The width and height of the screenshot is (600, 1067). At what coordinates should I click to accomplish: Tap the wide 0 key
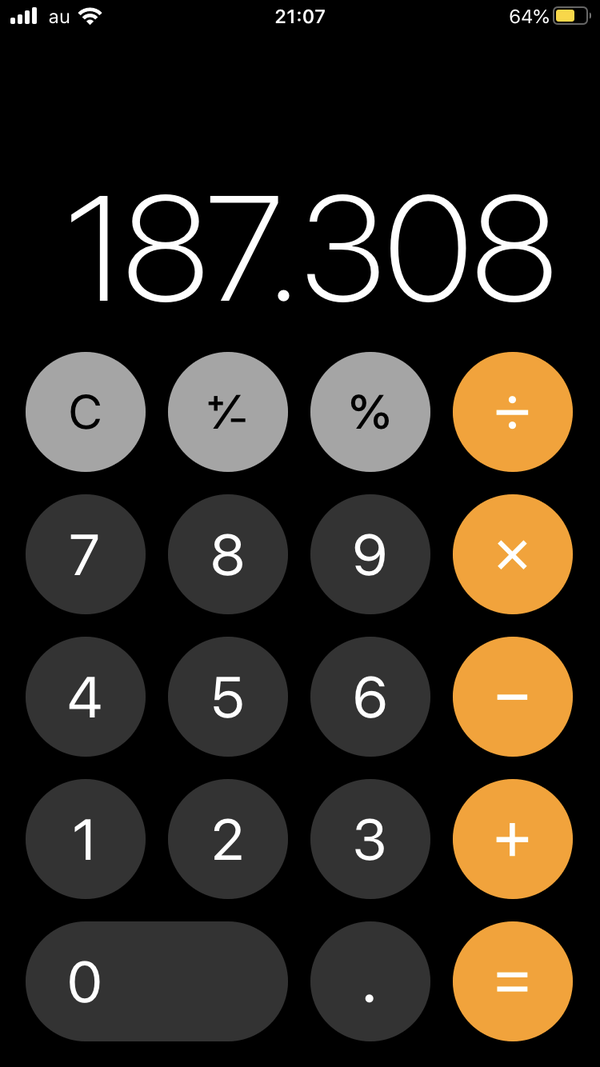(156, 981)
